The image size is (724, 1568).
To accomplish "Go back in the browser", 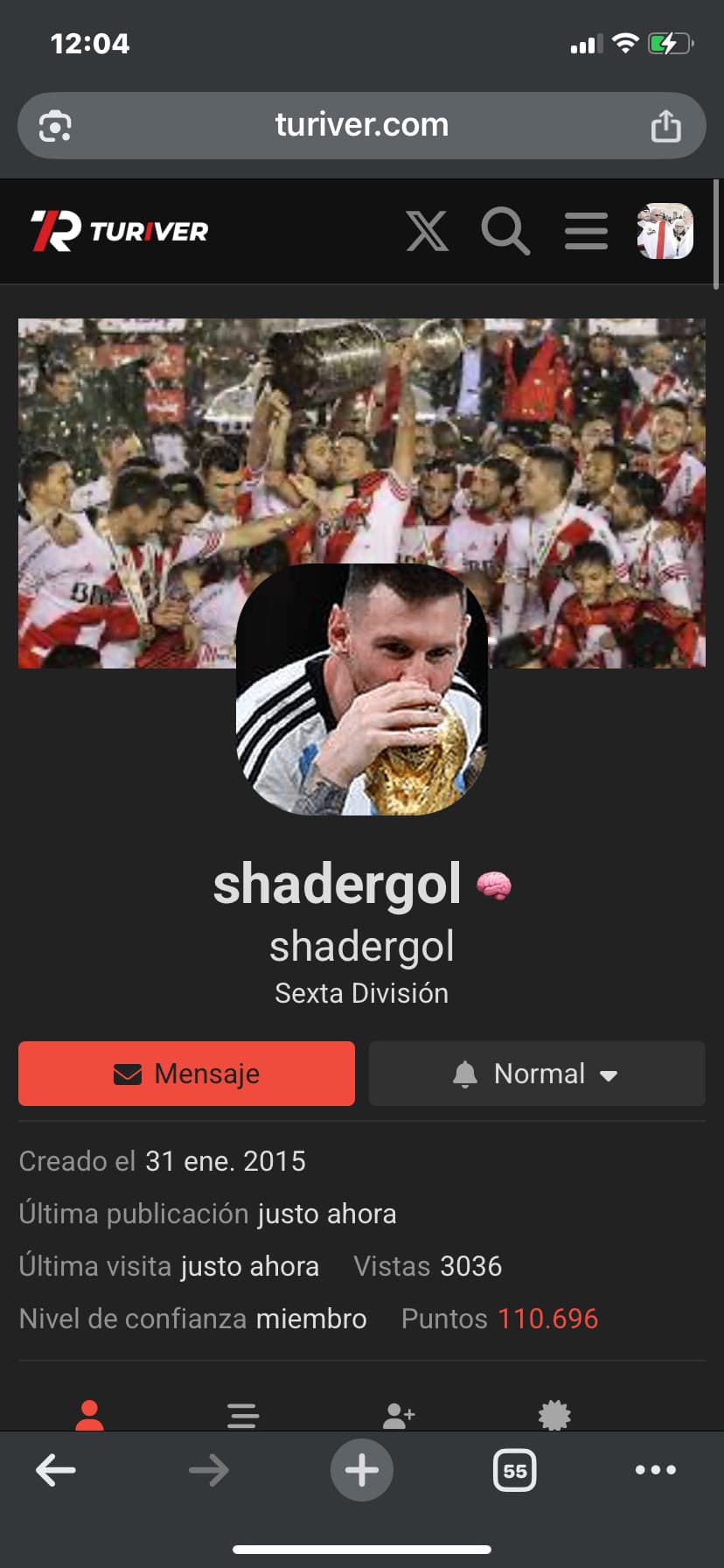I will point(56,1470).
